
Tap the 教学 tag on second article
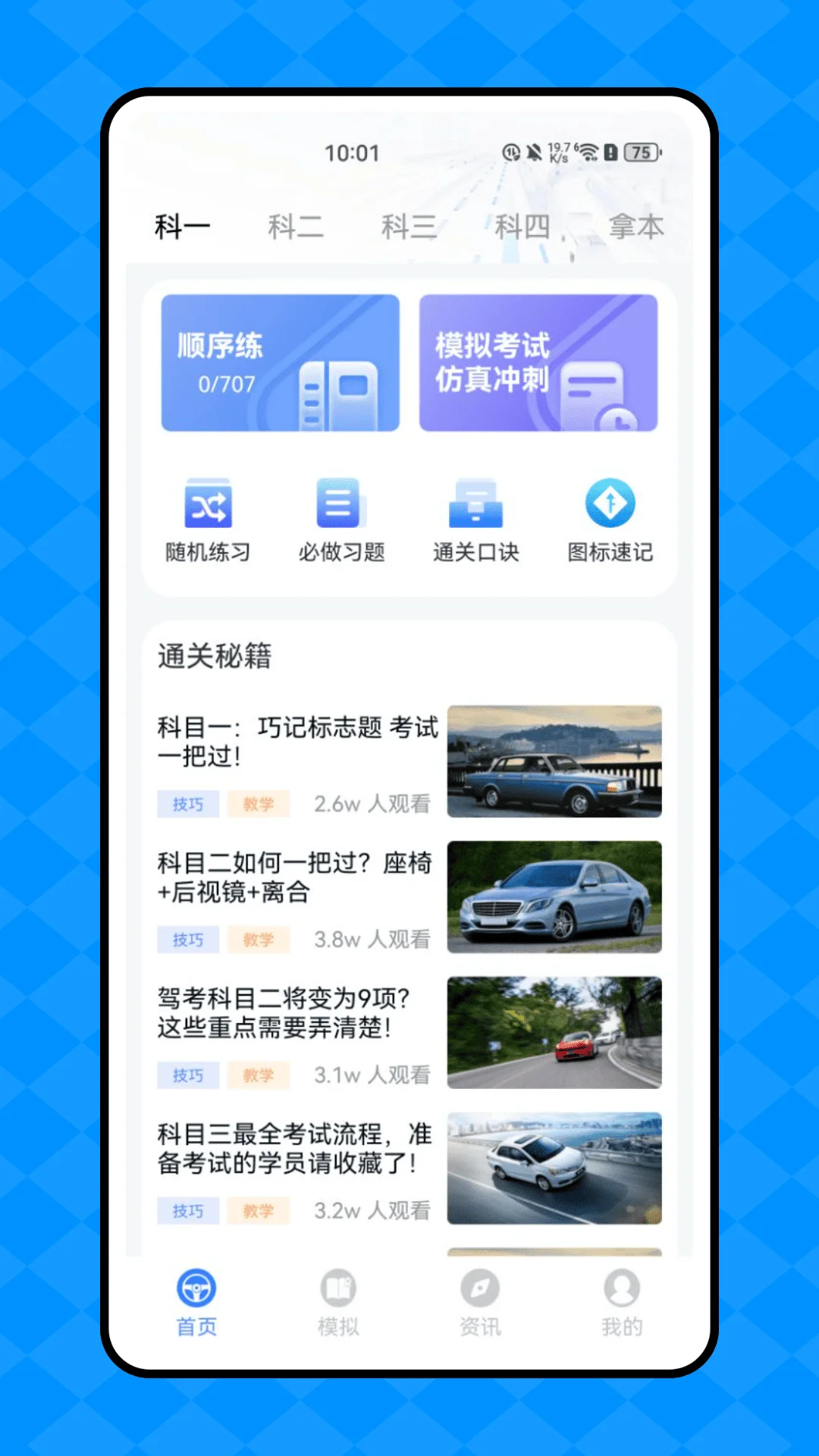258,940
